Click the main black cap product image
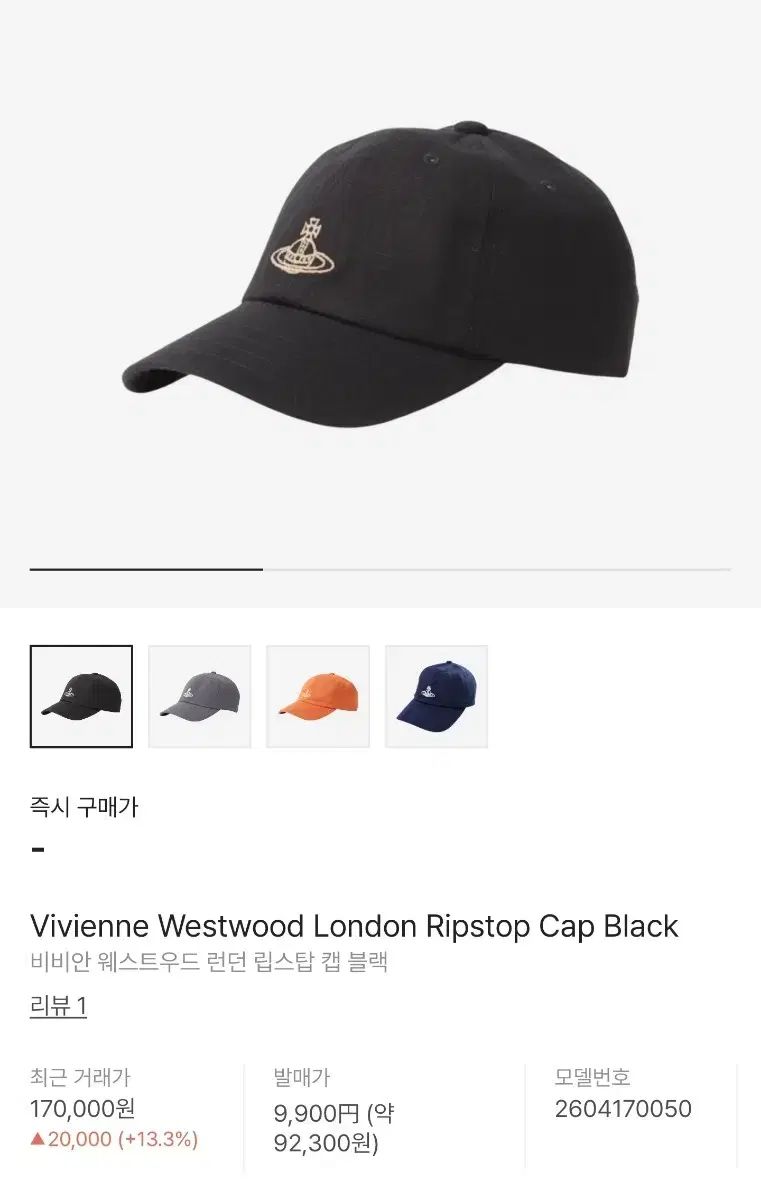This screenshot has width=761, height=1200. point(380,290)
